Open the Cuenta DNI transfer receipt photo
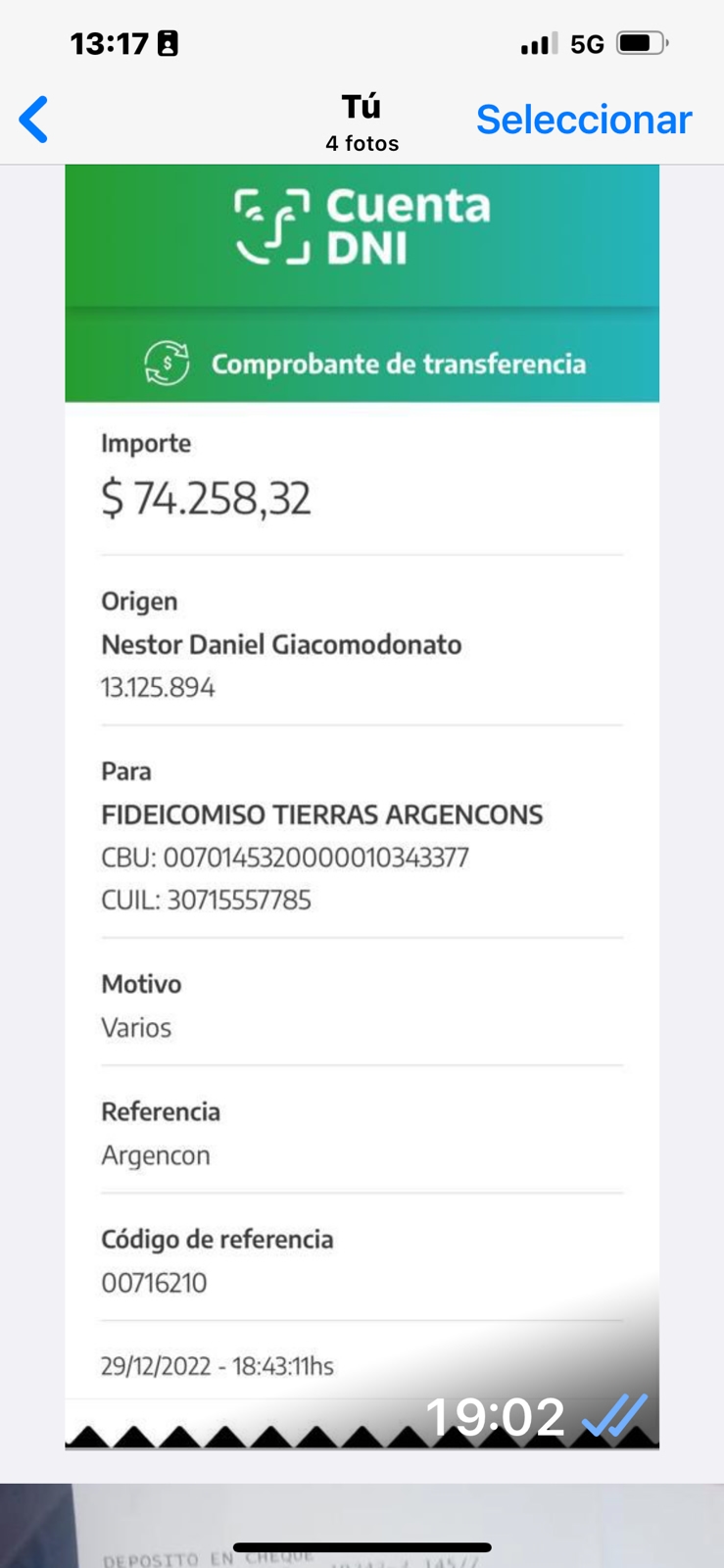The width and height of the screenshot is (724, 1568). point(362,807)
